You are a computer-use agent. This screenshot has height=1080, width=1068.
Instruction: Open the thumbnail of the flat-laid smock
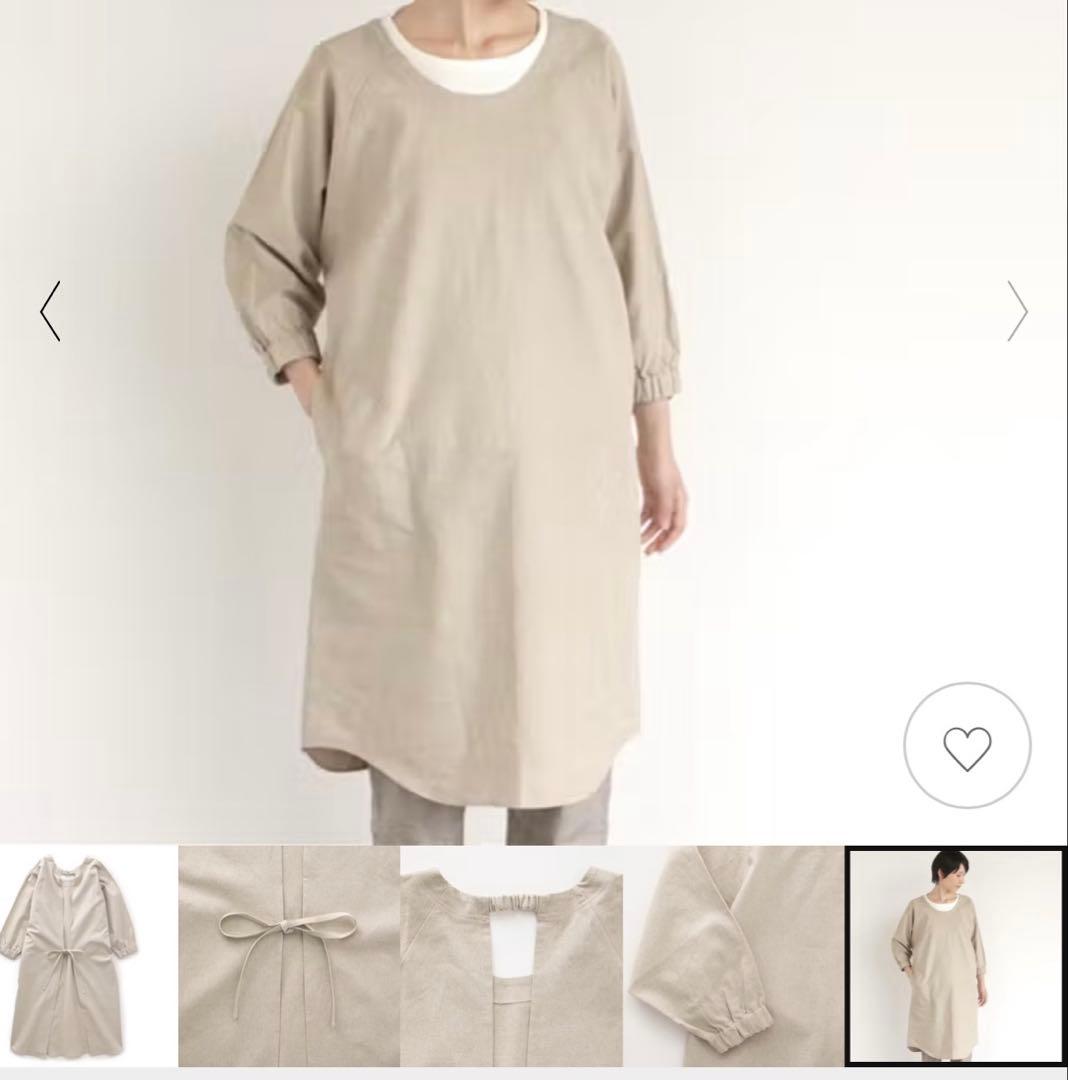coord(88,956)
